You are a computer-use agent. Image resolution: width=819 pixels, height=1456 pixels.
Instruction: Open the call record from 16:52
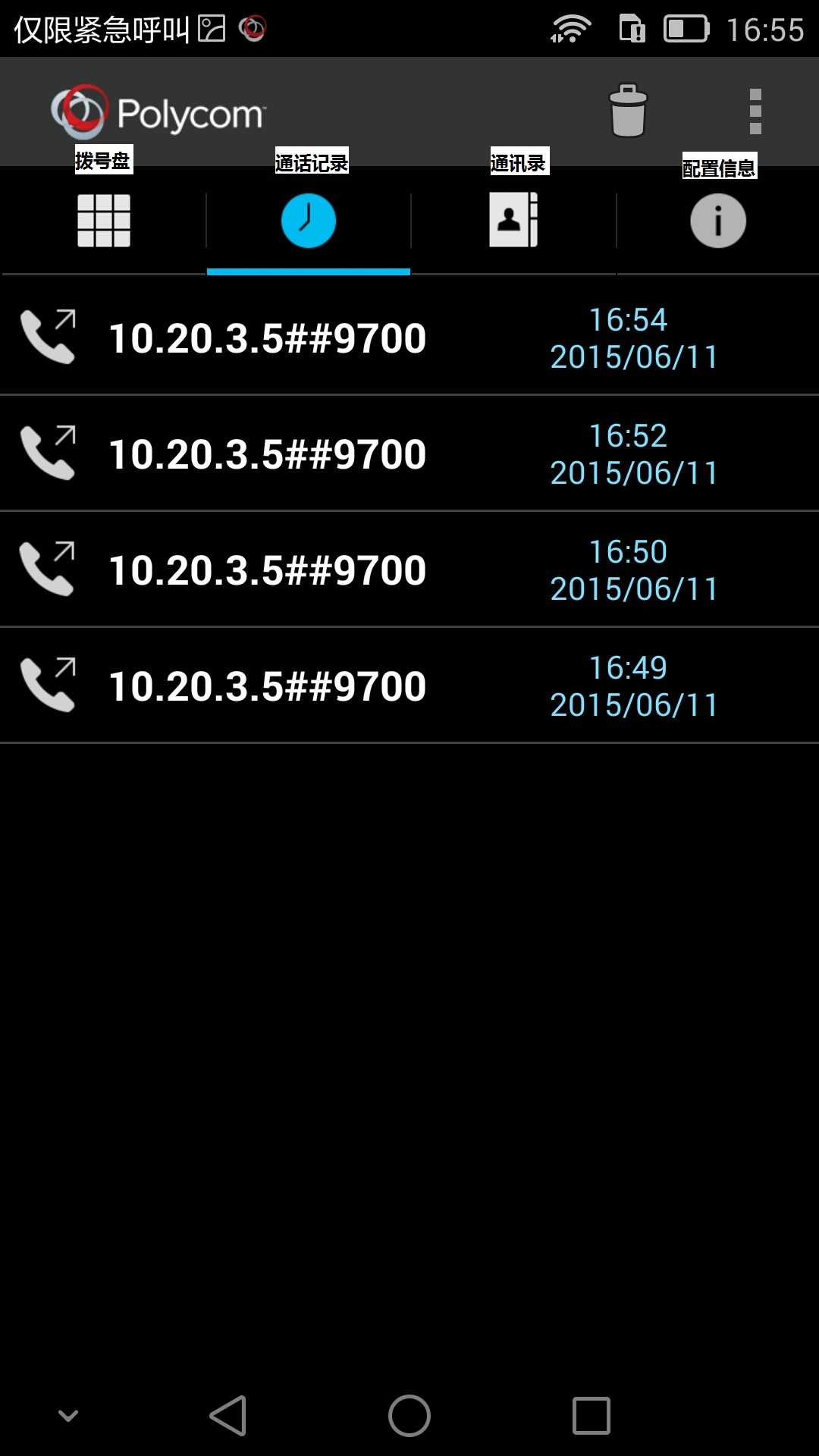pos(409,453)
